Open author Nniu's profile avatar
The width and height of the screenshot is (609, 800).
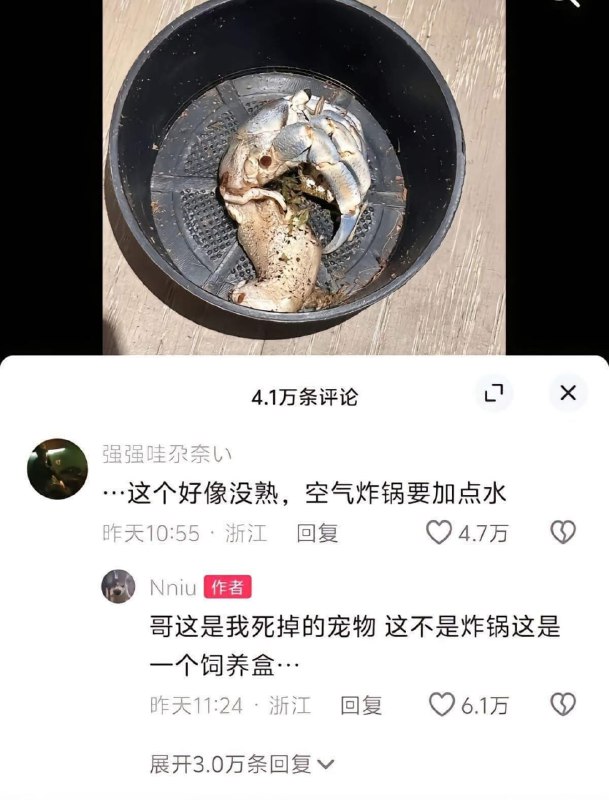point(118,586)
